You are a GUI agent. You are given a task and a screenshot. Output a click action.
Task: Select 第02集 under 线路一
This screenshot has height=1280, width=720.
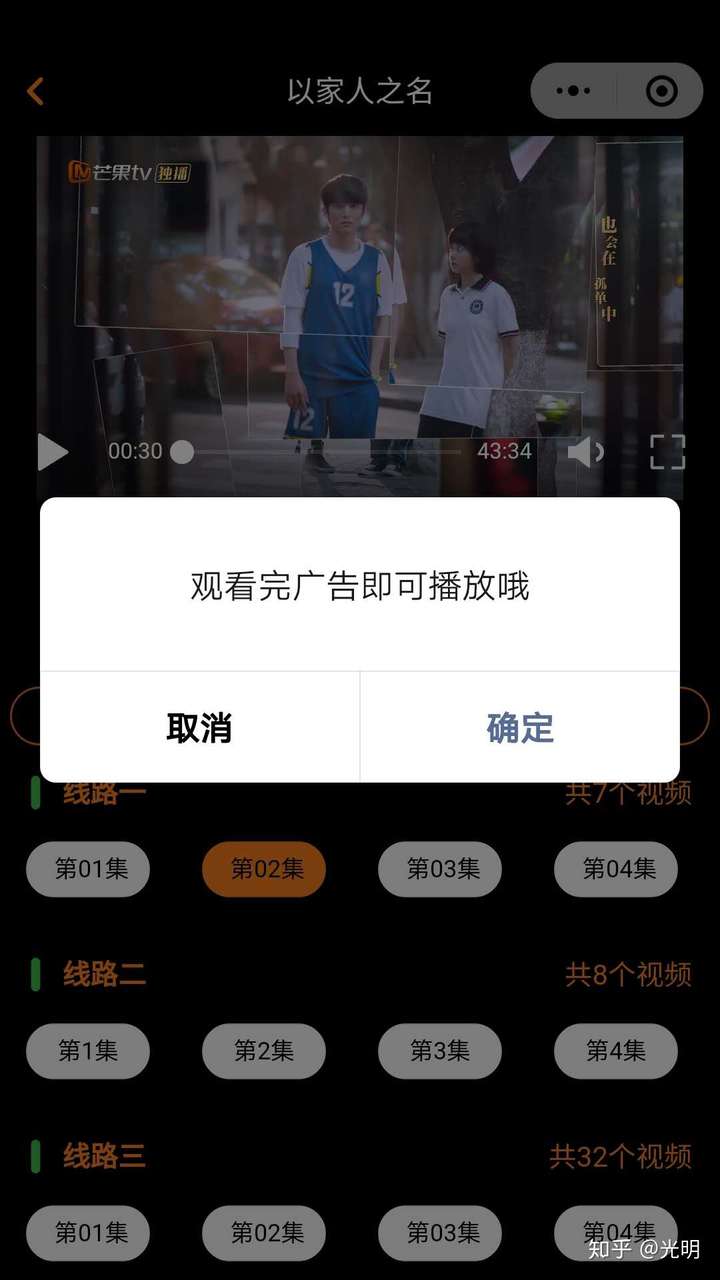tap(264, 868)
